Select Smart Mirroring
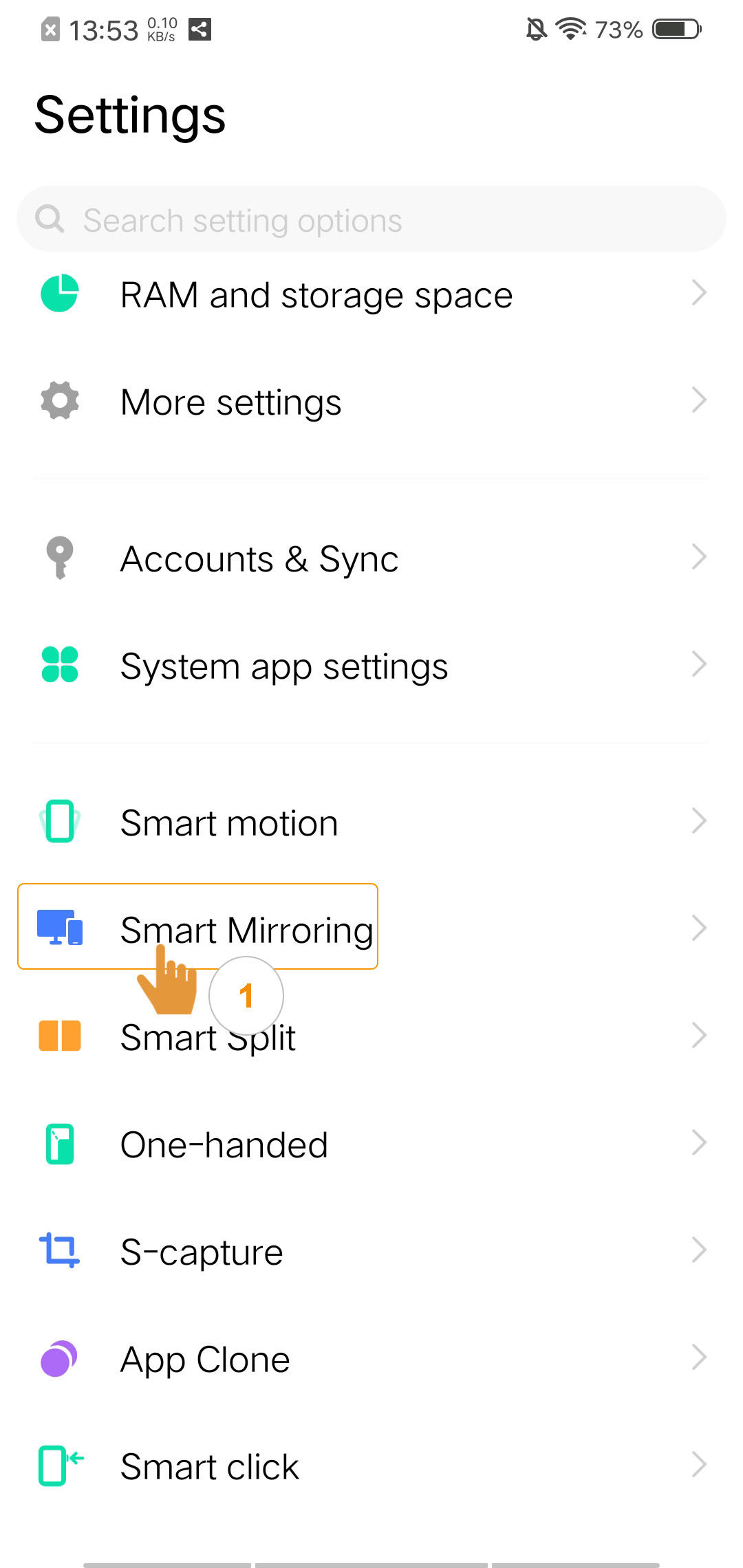This screenshot has width=743, height=1568. point(371,928)
